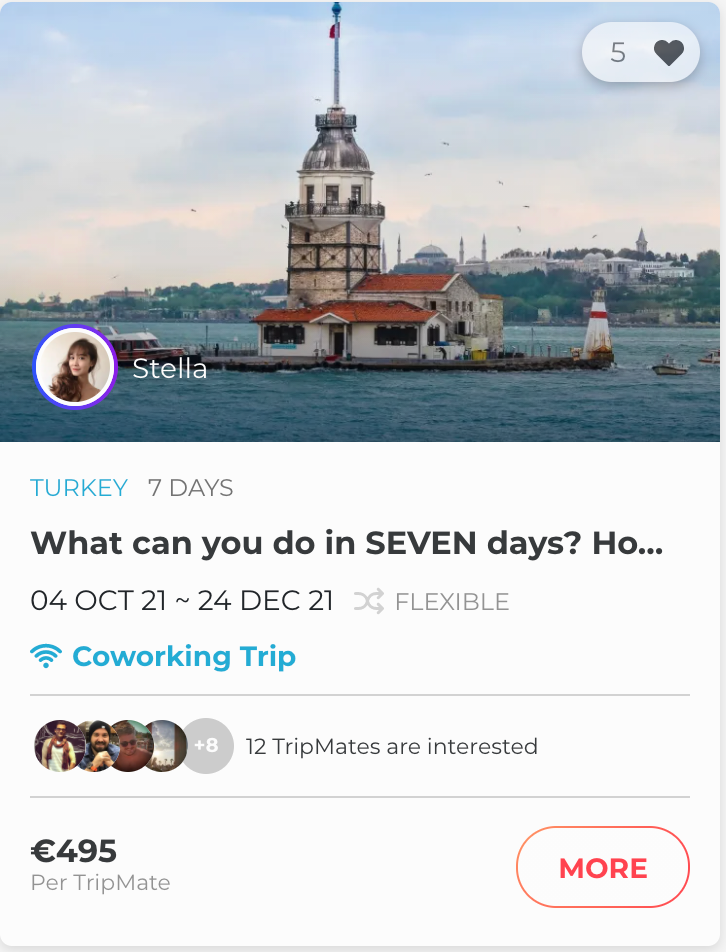726x952 pixels.
Task: Open the Coworking Trip link
Action: tap(184, 657)
